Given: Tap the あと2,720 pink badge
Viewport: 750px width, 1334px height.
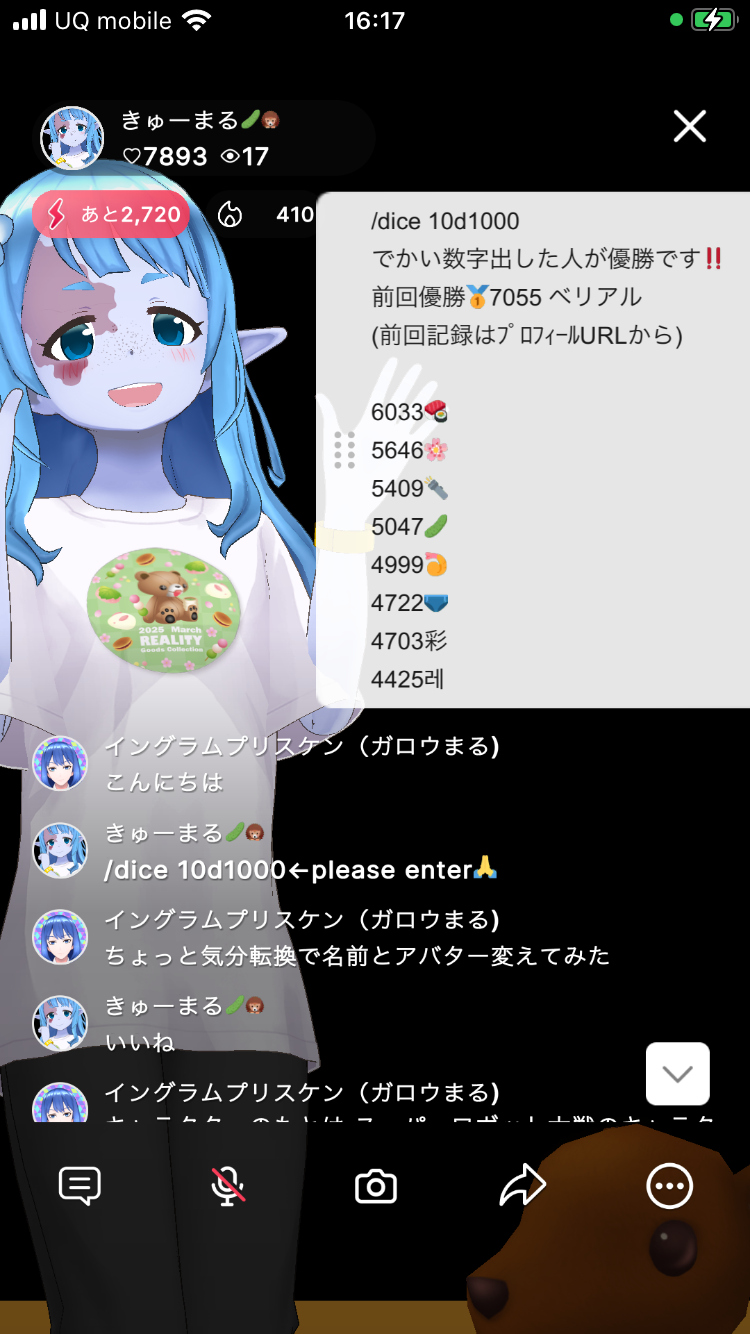Looking at the screenshot, I should (x=110, y=214).
